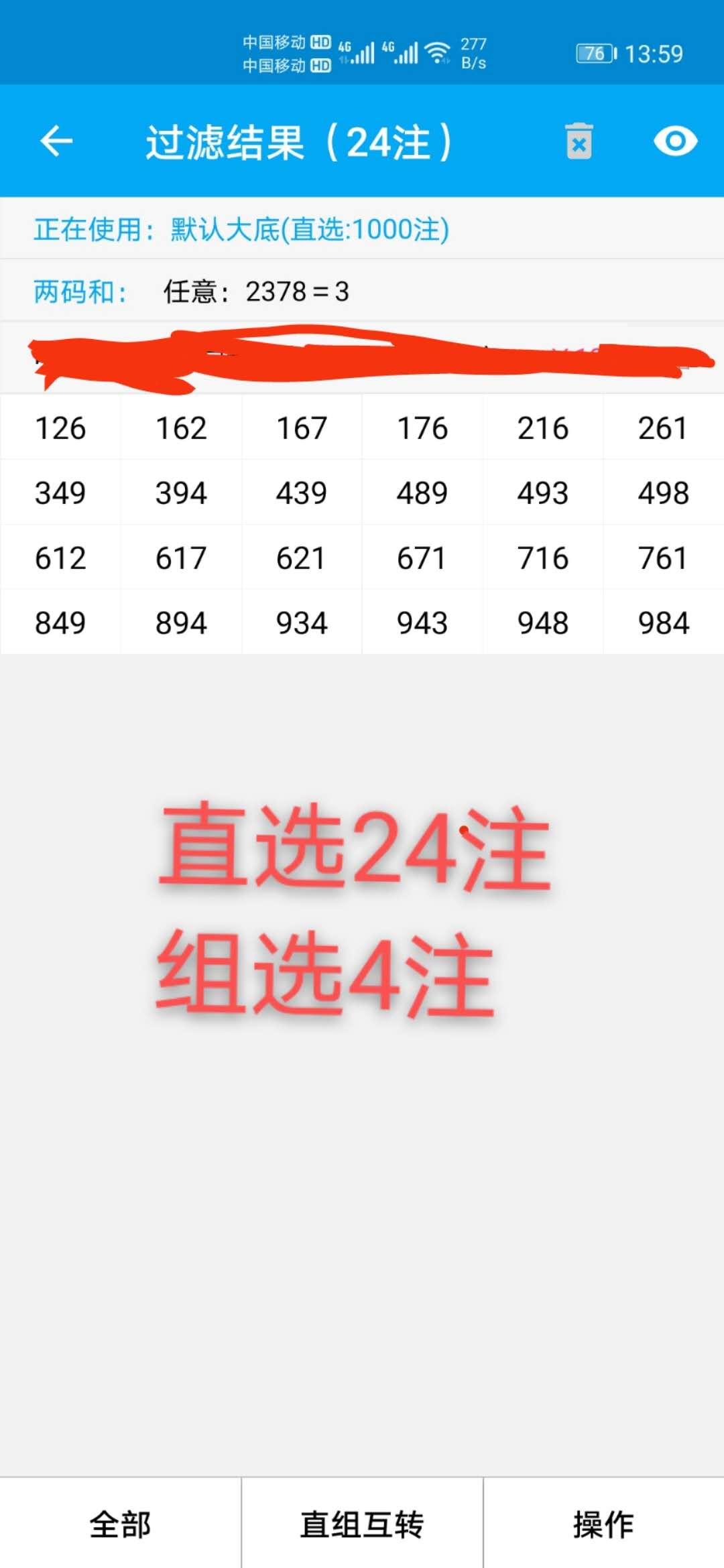
Task: Tap the trash delete icon
Action: [579, 141]
